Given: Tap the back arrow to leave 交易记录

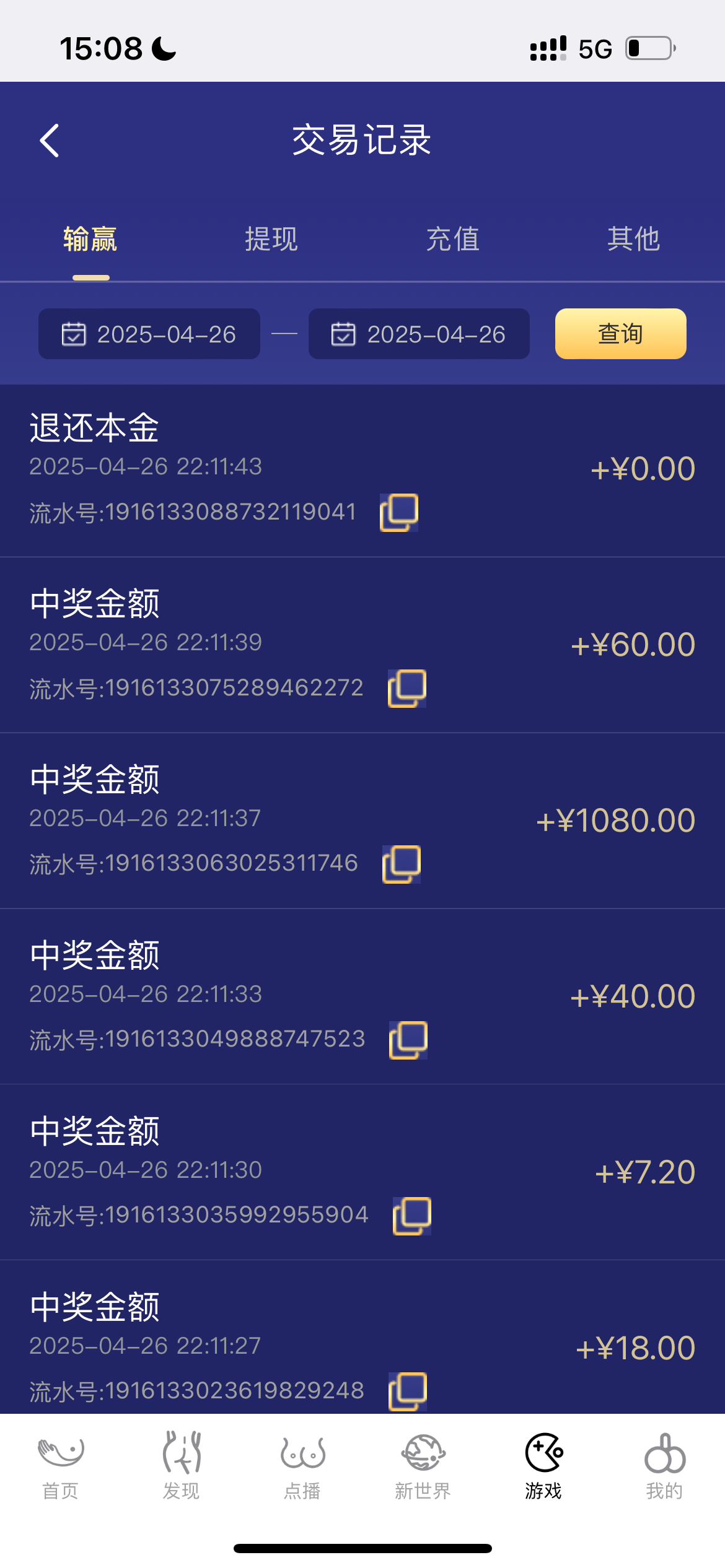Looking at the screenshot, I should (x=50, y=139).
